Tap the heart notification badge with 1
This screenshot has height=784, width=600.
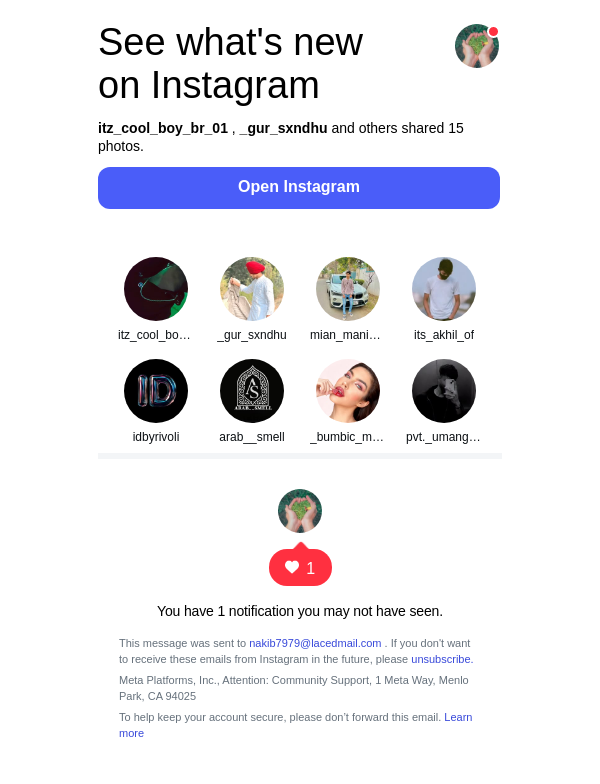[x=300, y=568]
